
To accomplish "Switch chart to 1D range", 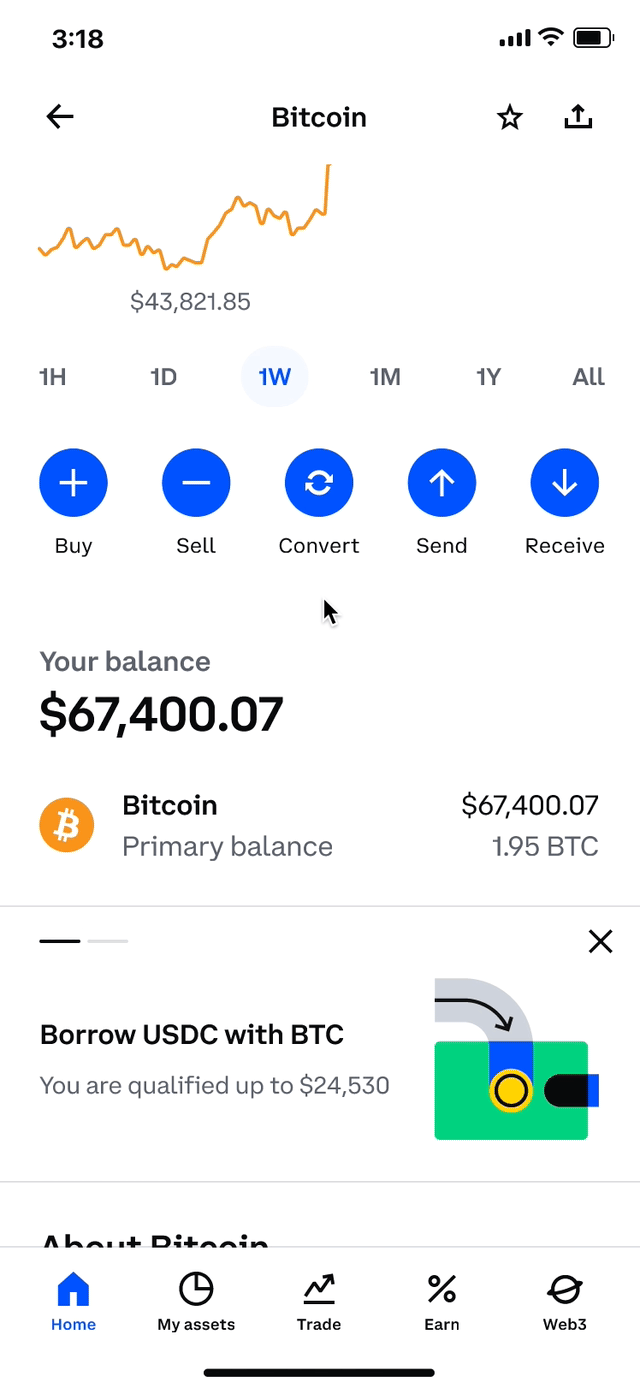I will point(163,377).
